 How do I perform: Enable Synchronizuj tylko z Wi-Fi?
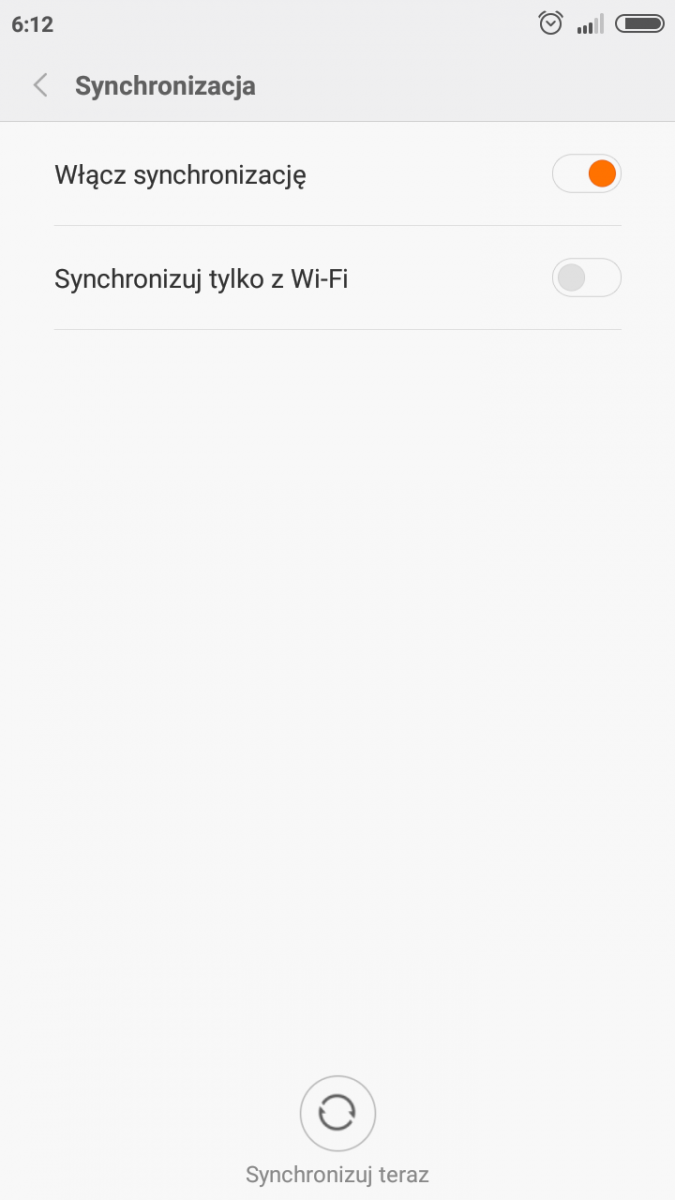tap(586, 278)
